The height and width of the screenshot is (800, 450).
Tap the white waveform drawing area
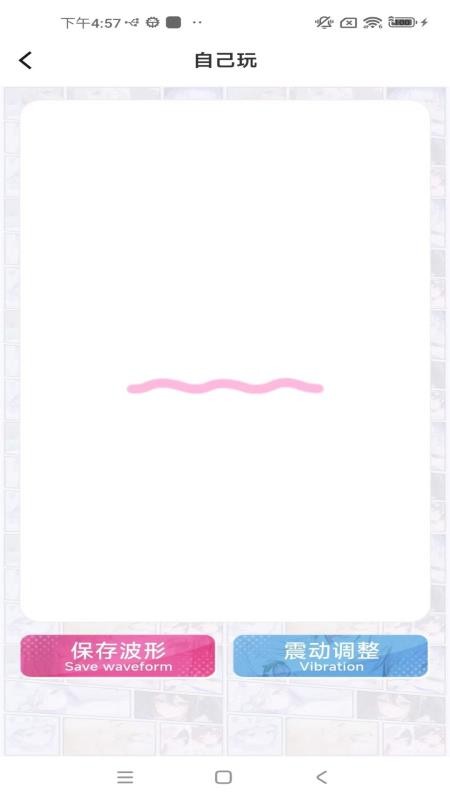pyautogui.click(x=225, y=360)
